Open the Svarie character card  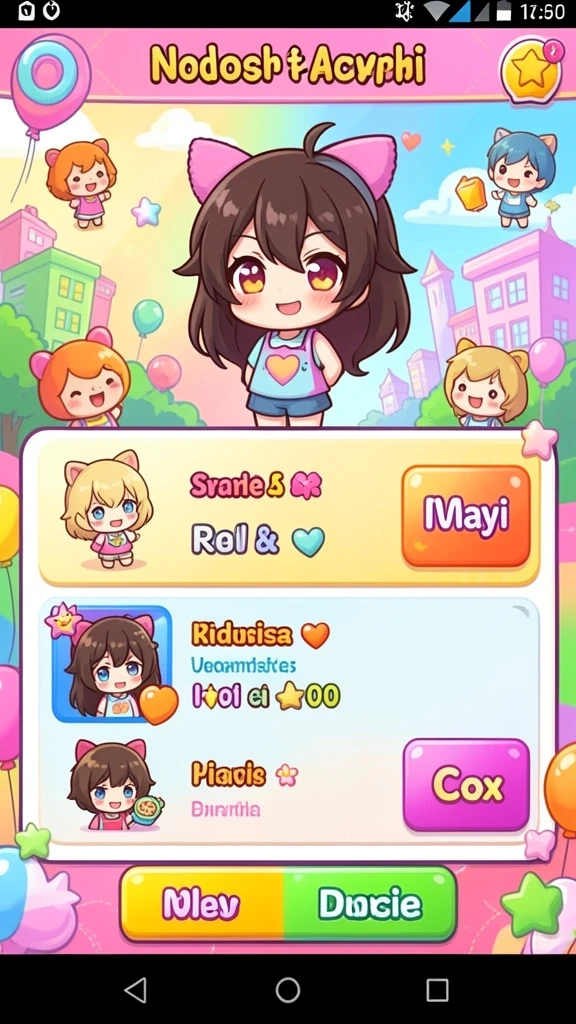click(x=288, y=512)
